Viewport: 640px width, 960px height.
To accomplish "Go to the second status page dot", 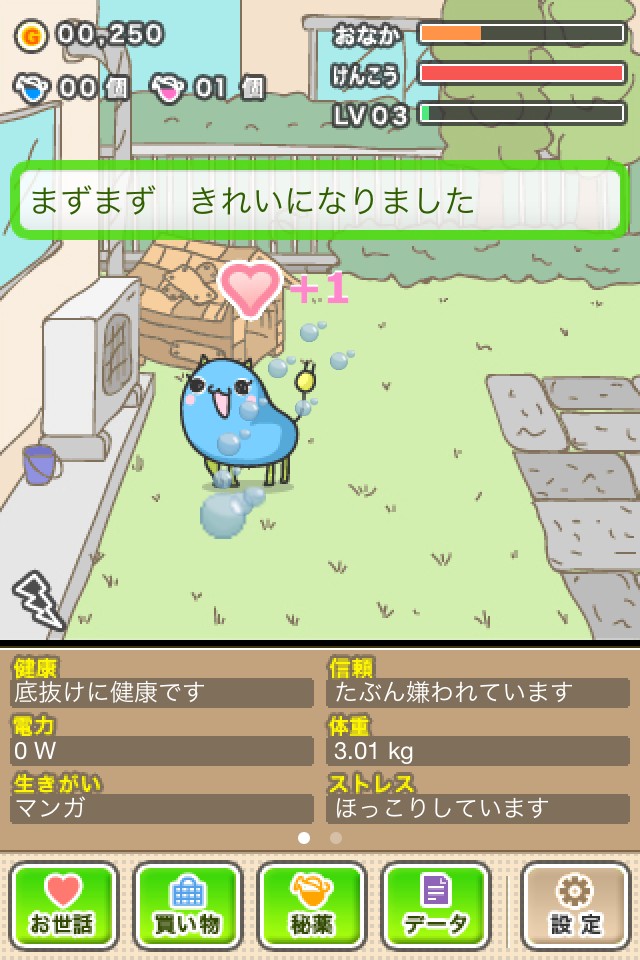I will (x=336, y=838).
